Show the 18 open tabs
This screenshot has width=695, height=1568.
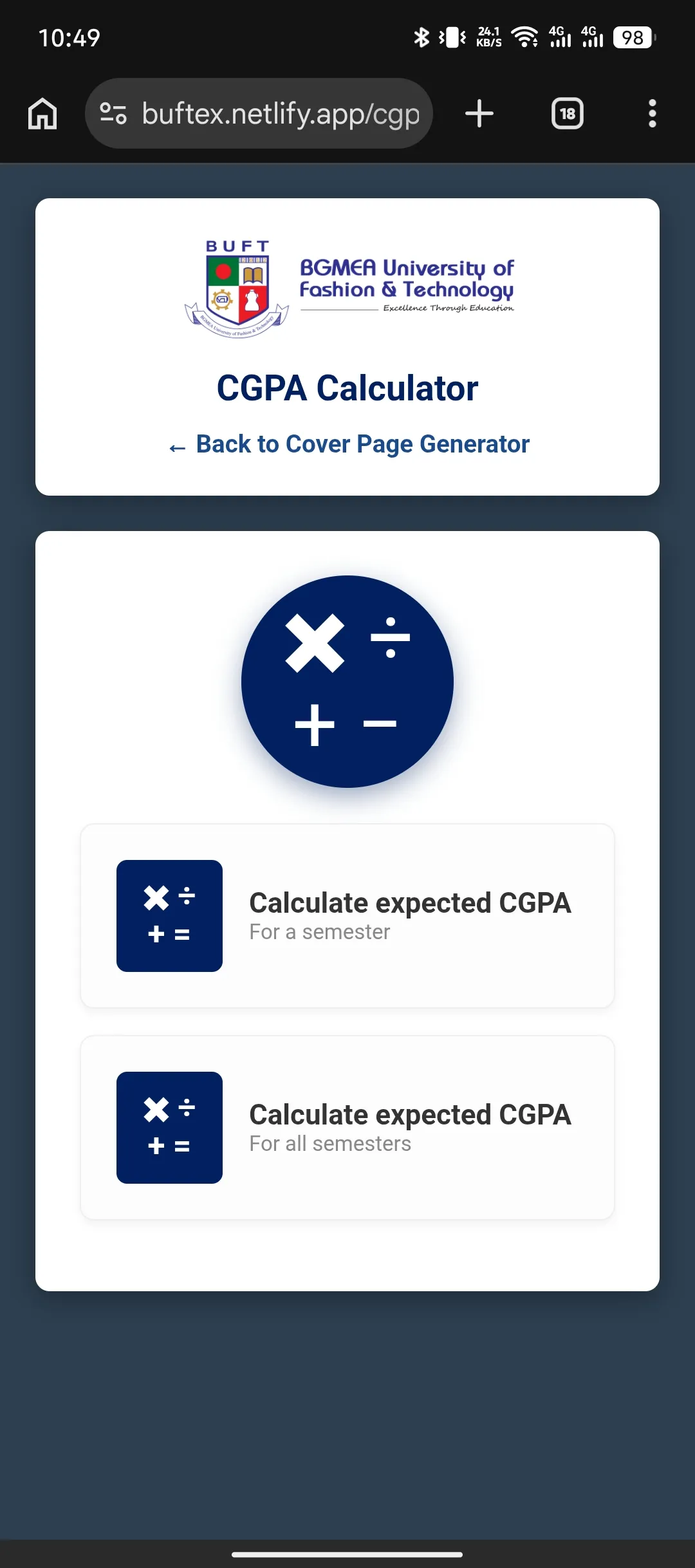(x=568, y=114)
